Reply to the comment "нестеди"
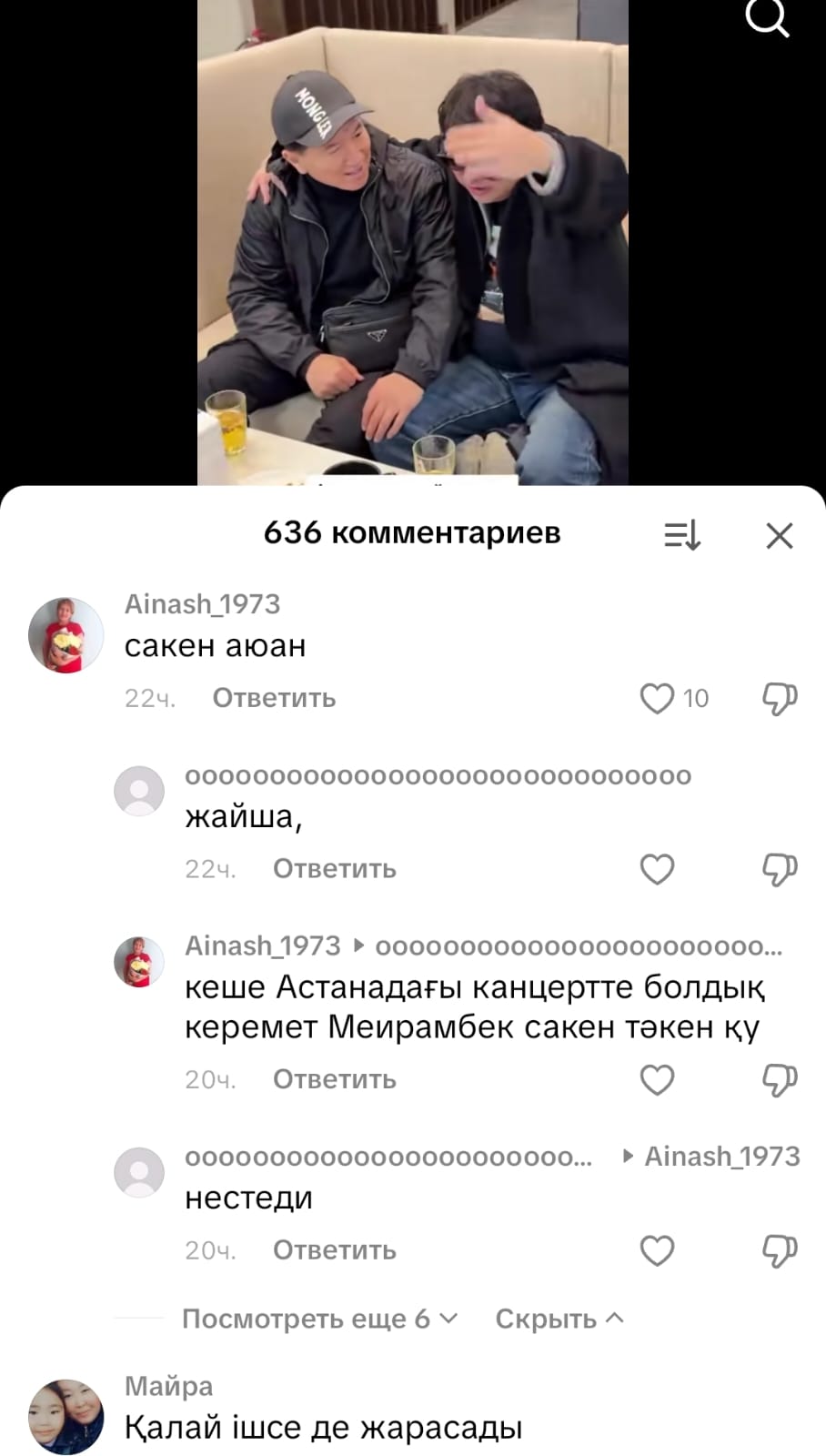 point(334,1251)
